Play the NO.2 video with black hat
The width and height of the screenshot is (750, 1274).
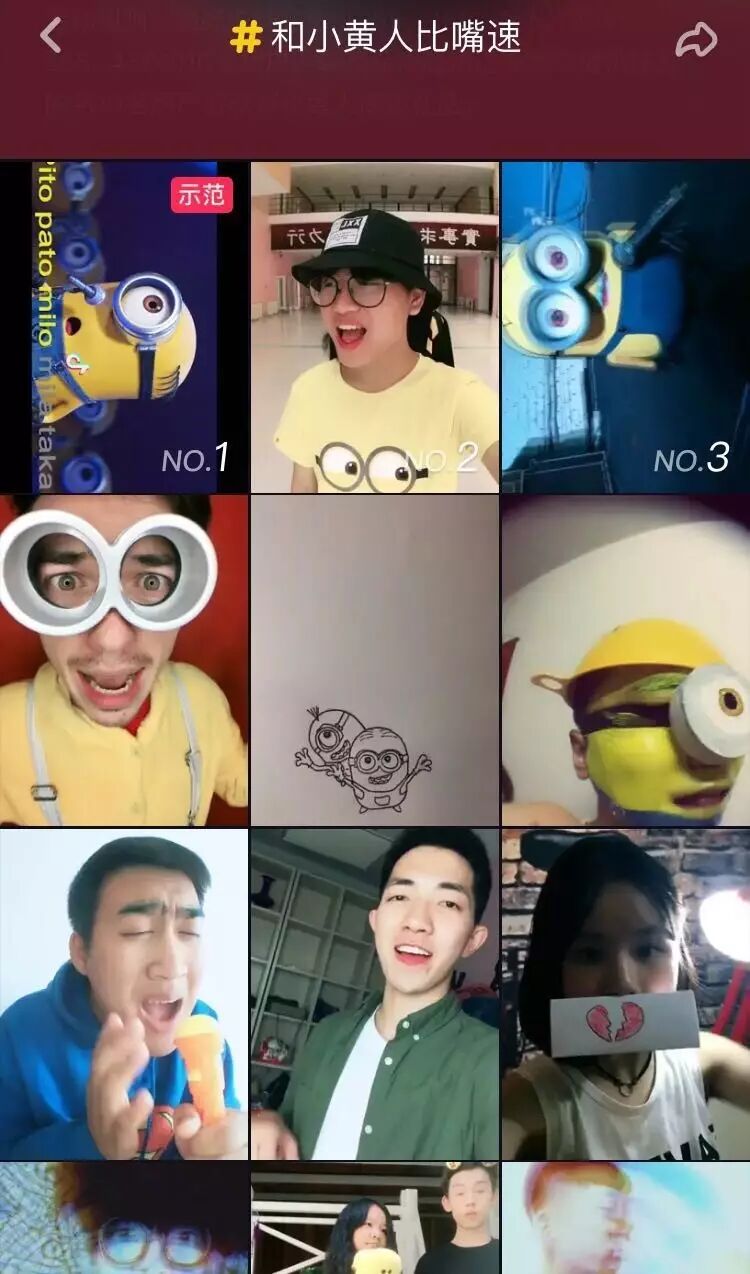(375, 327)
